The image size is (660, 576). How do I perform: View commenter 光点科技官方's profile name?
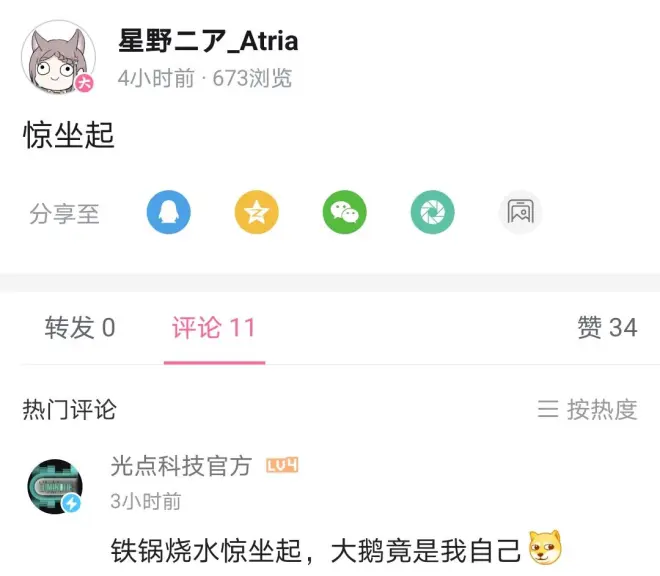click(181, 466)
